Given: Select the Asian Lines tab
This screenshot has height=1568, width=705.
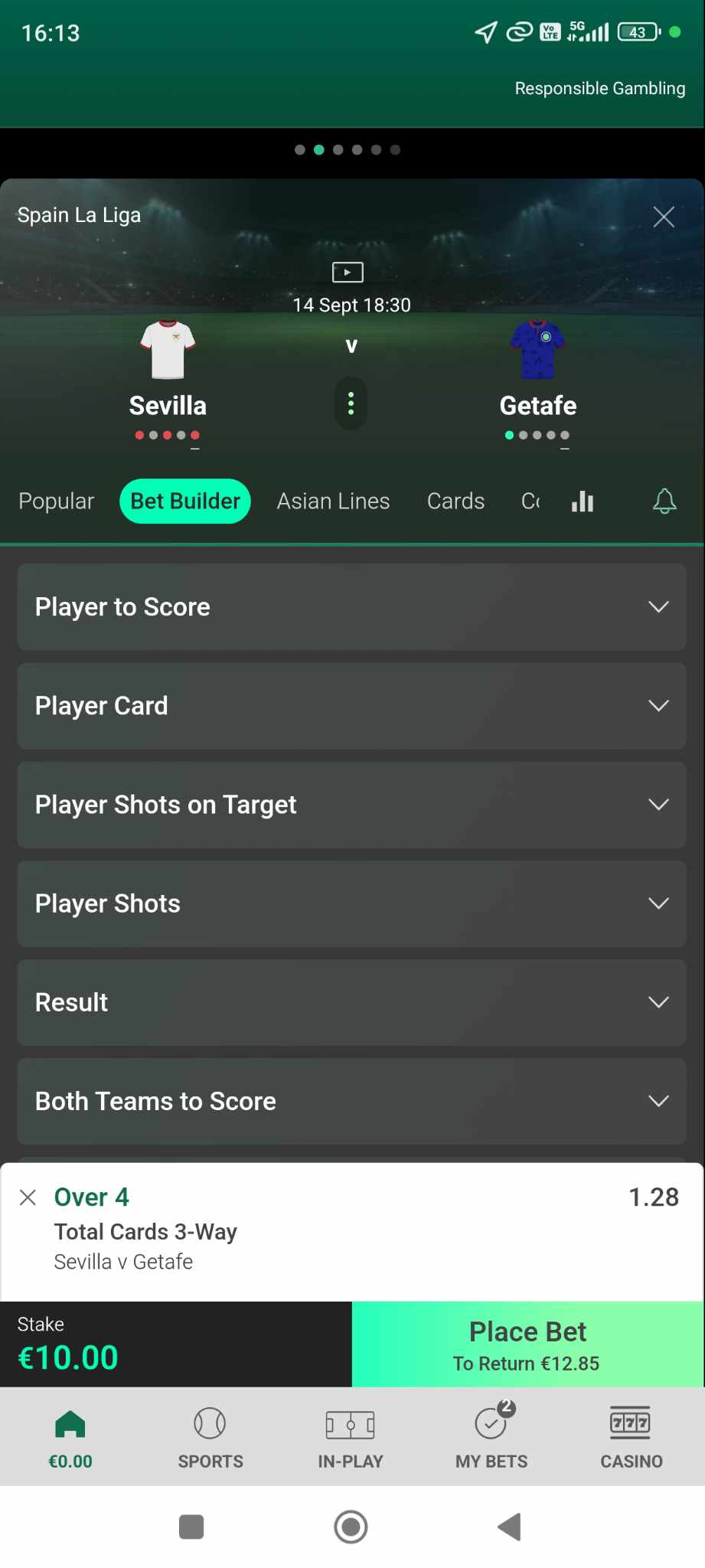Looking at the screenshot, I should [x=333, y=501].
